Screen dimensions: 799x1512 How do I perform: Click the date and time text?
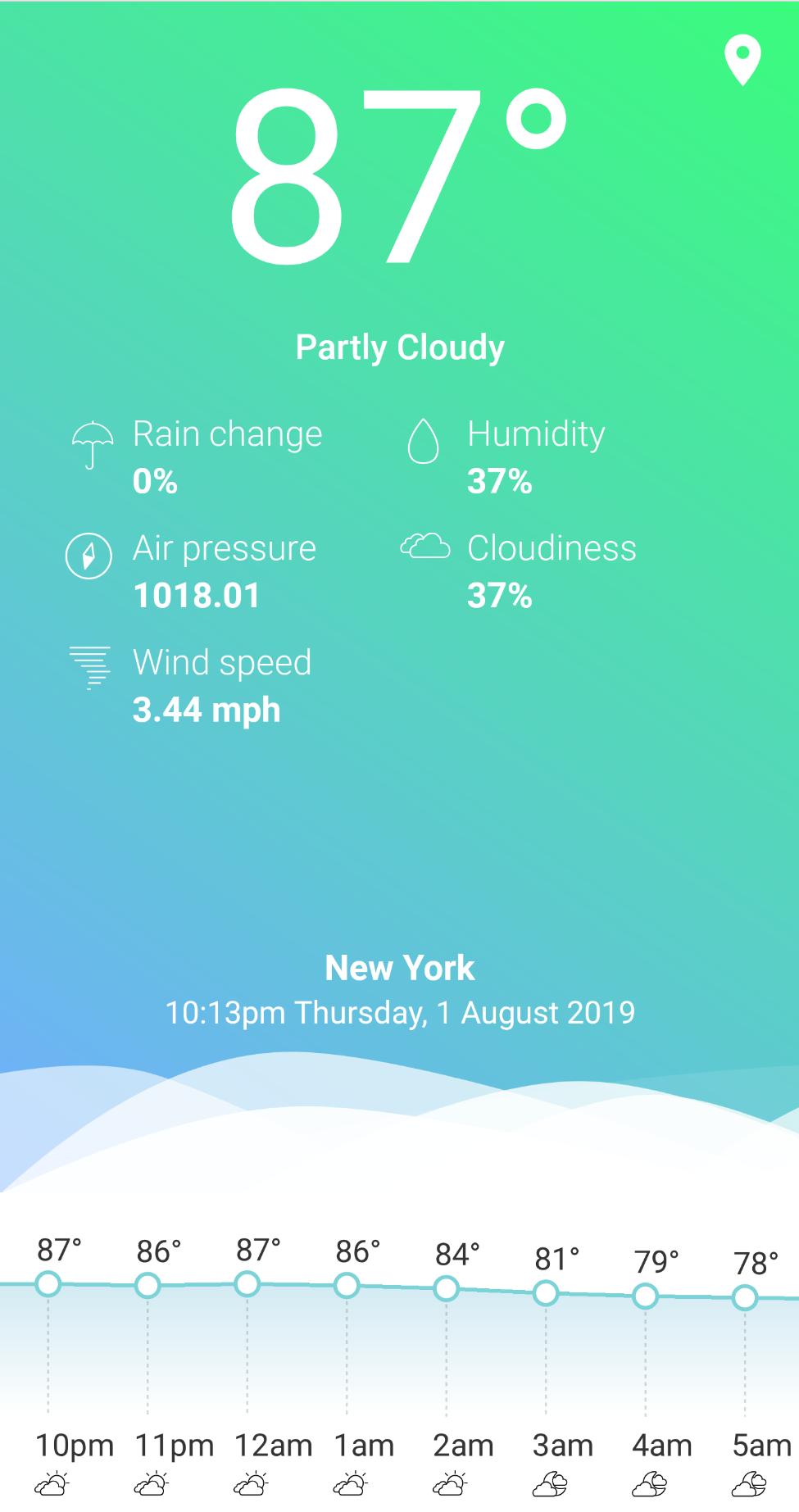(x=400, y=1013)
